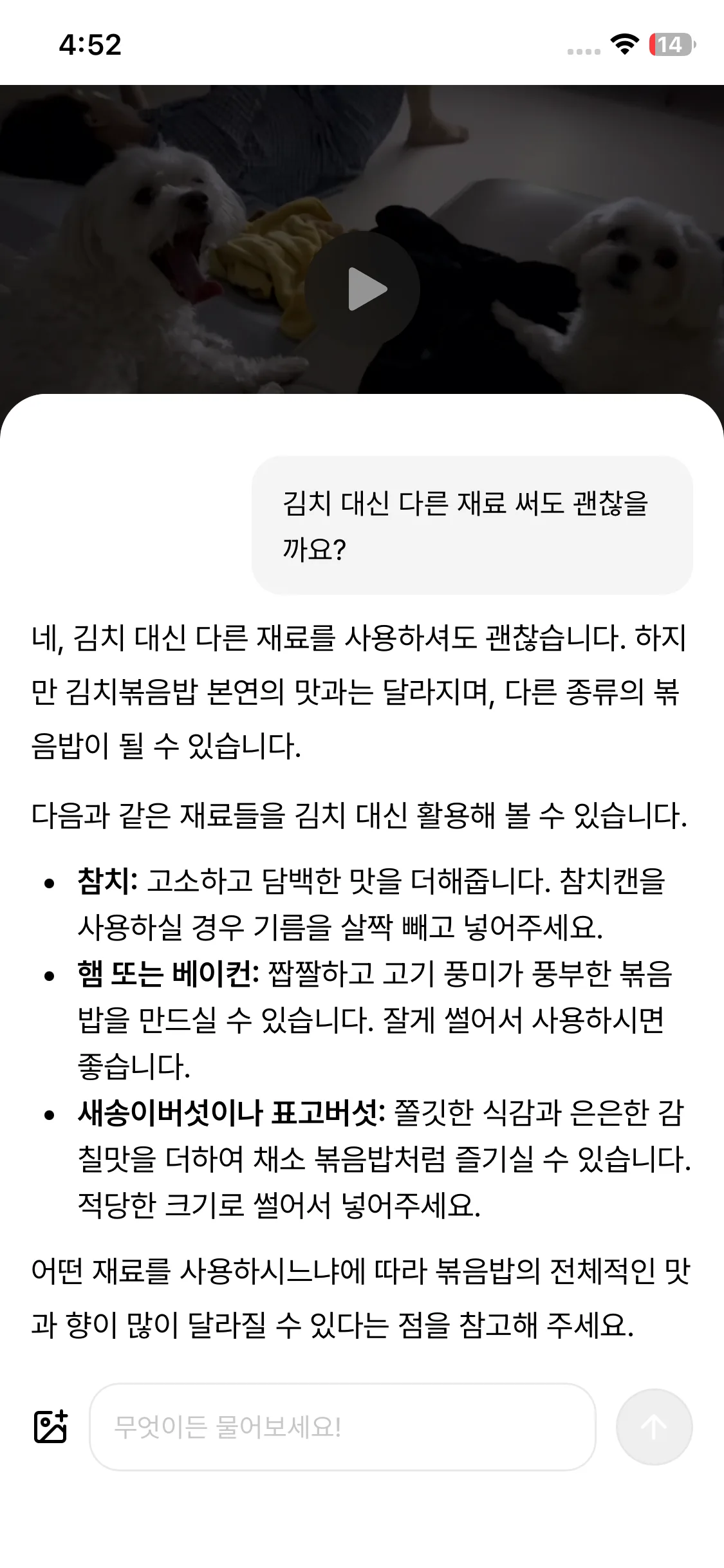
Task: Play the video of the white dogs
Action: click(362, 289)
